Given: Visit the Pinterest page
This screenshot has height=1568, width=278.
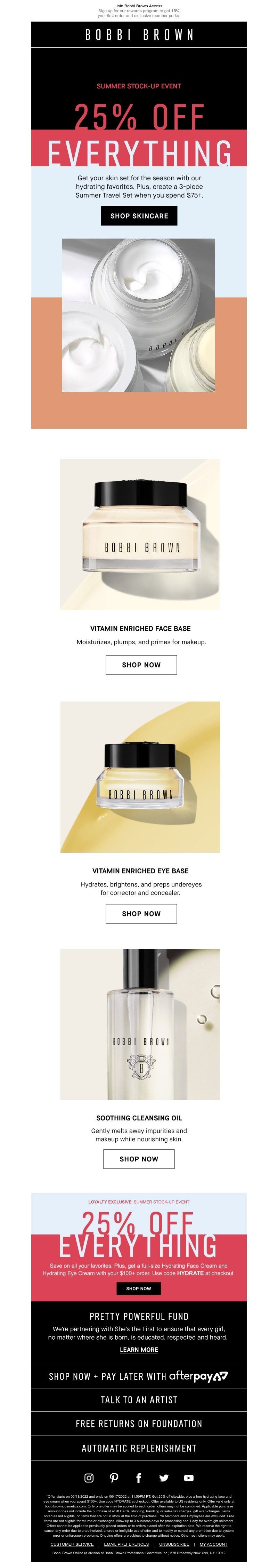Looking at the screenshot, I should [114, 1478].
